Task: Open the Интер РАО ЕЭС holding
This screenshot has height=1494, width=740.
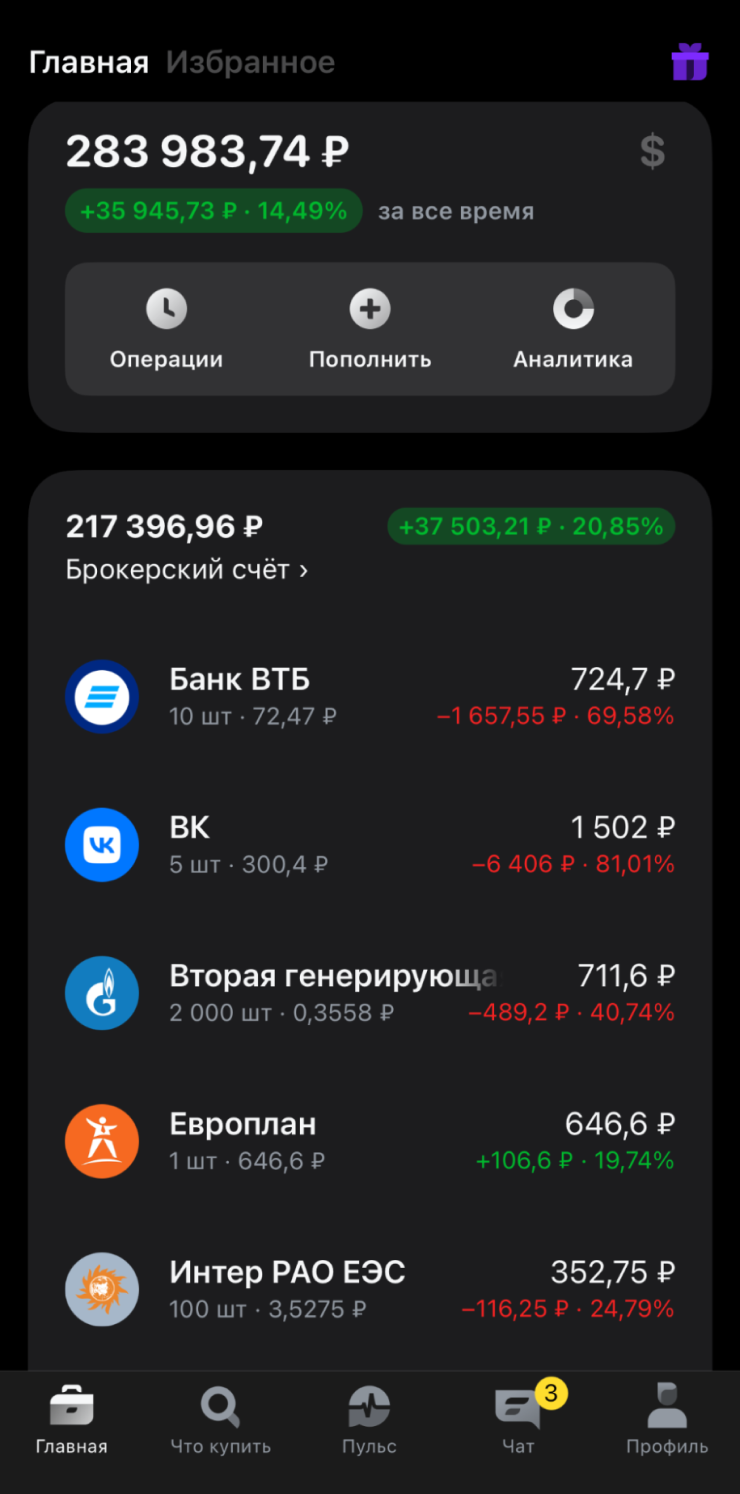Action: point(370,1289)
